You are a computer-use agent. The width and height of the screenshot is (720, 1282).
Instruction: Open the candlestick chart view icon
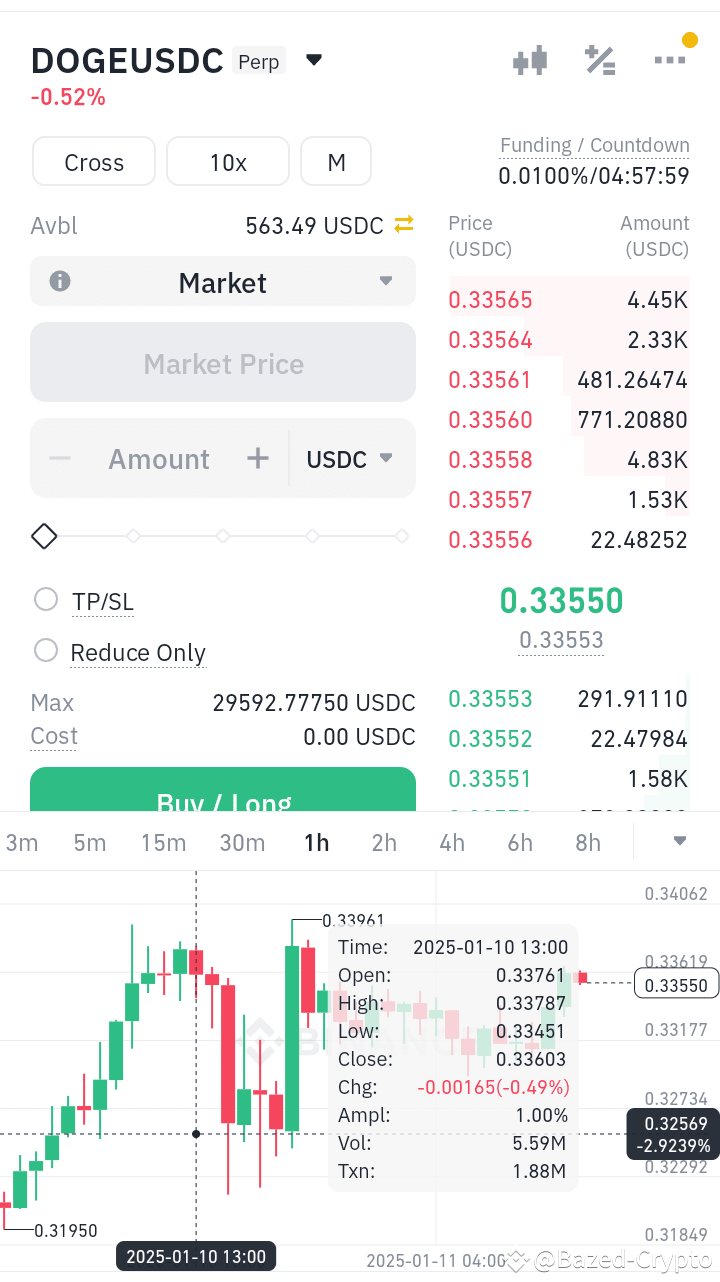[530, 60]
